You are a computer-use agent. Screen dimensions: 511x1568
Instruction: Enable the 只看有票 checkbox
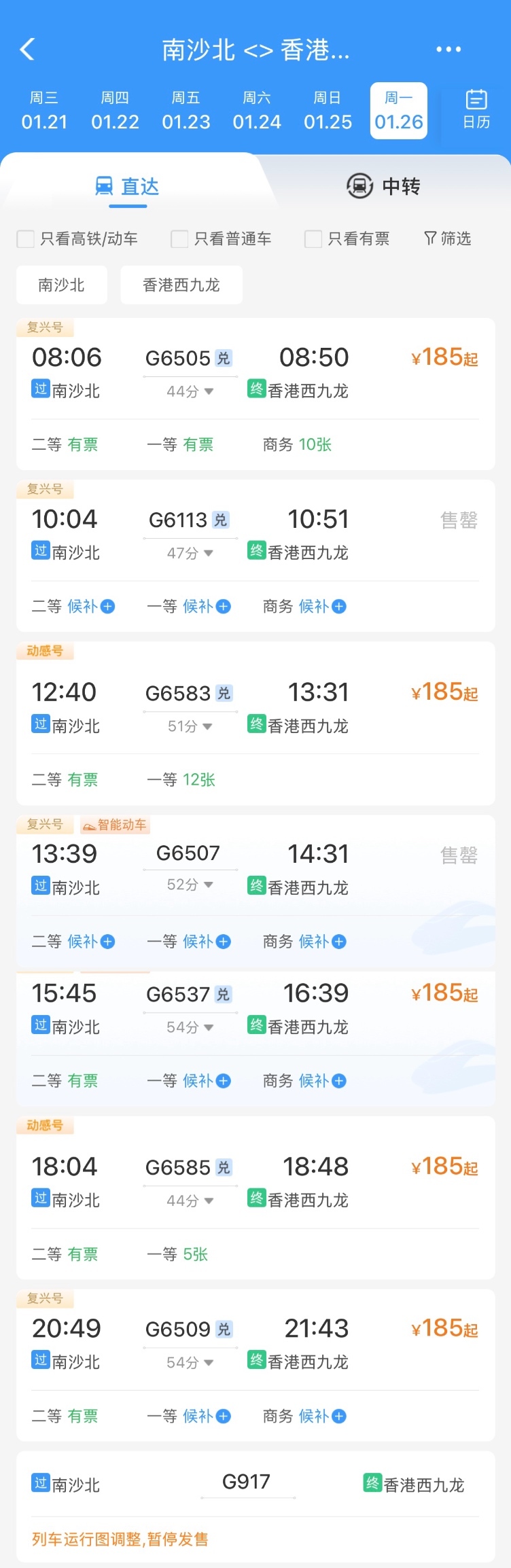click(313, 239)
